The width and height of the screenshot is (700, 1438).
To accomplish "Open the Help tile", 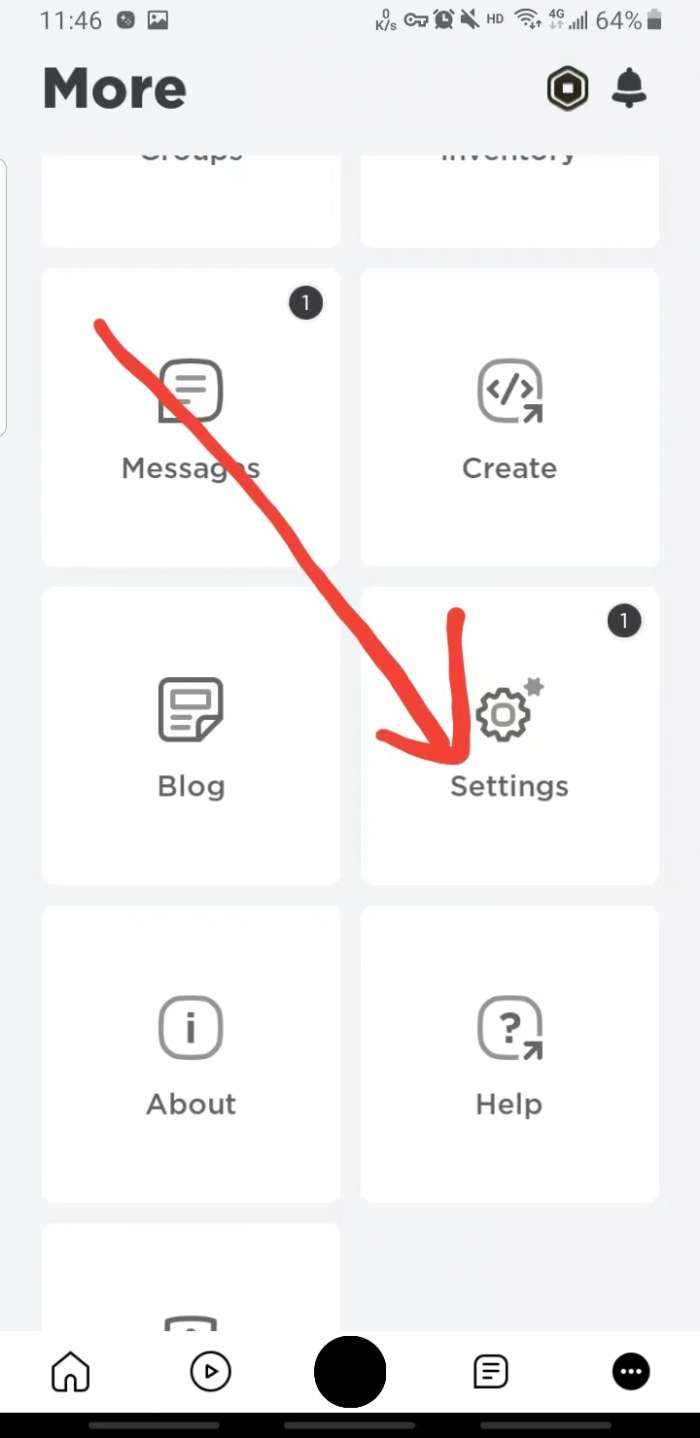I will pyautogui.click(x=509, y=1054).
